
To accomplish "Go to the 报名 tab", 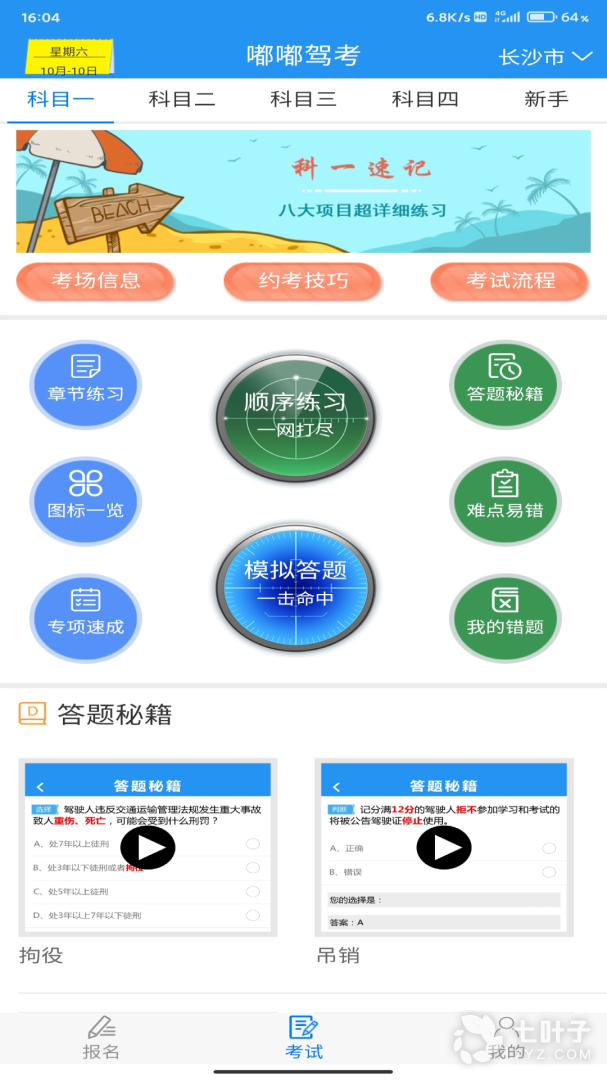I will pos(101,1038).
